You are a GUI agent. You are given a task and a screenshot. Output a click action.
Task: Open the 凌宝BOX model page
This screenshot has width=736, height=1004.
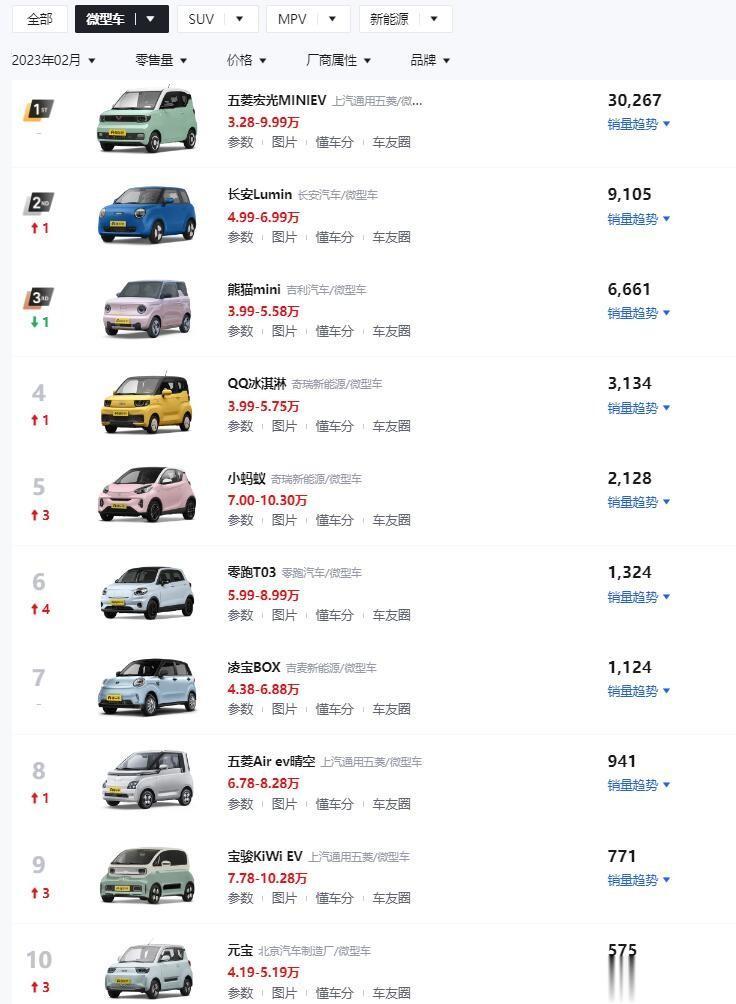pyautogui.click(x=254, y=667)
